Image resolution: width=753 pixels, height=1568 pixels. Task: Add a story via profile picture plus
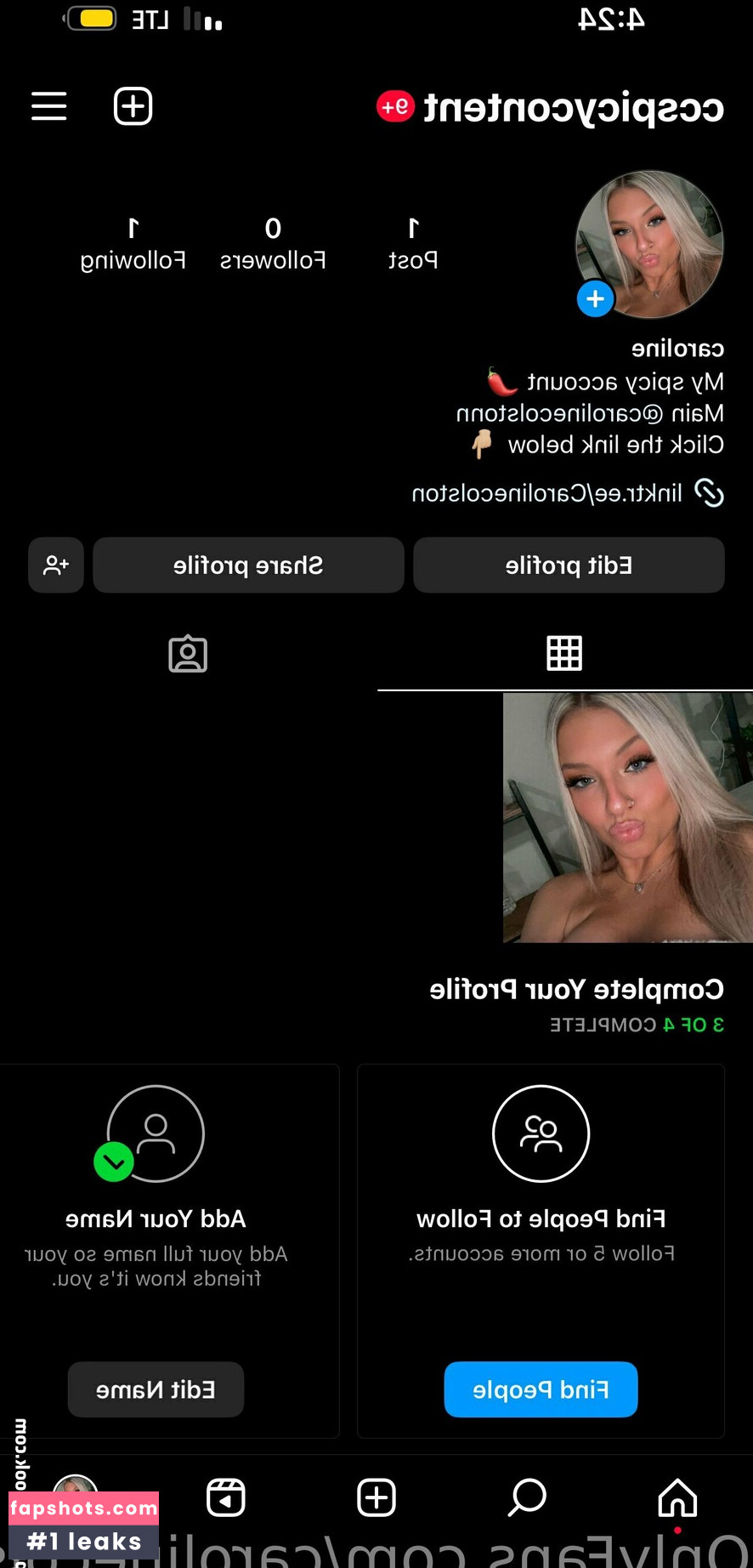(595, 299)
